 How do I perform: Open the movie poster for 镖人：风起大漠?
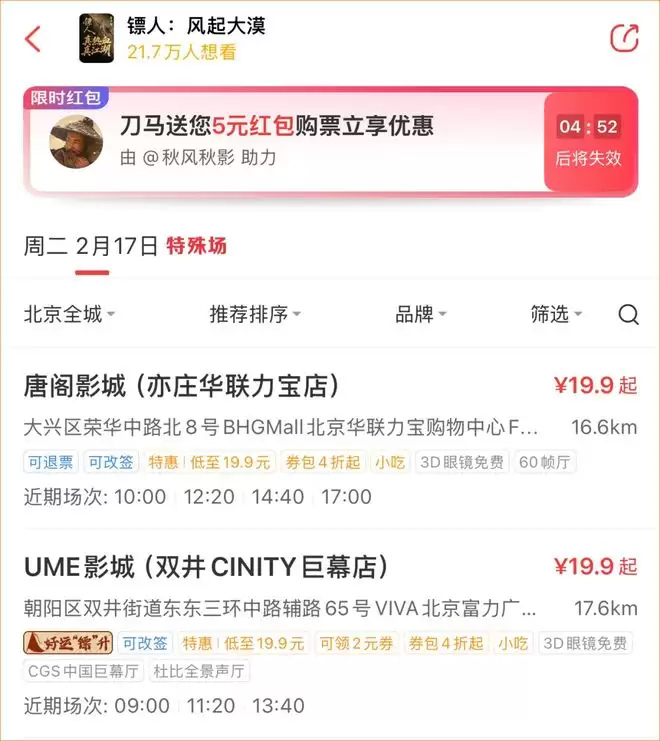click(97, 38)
